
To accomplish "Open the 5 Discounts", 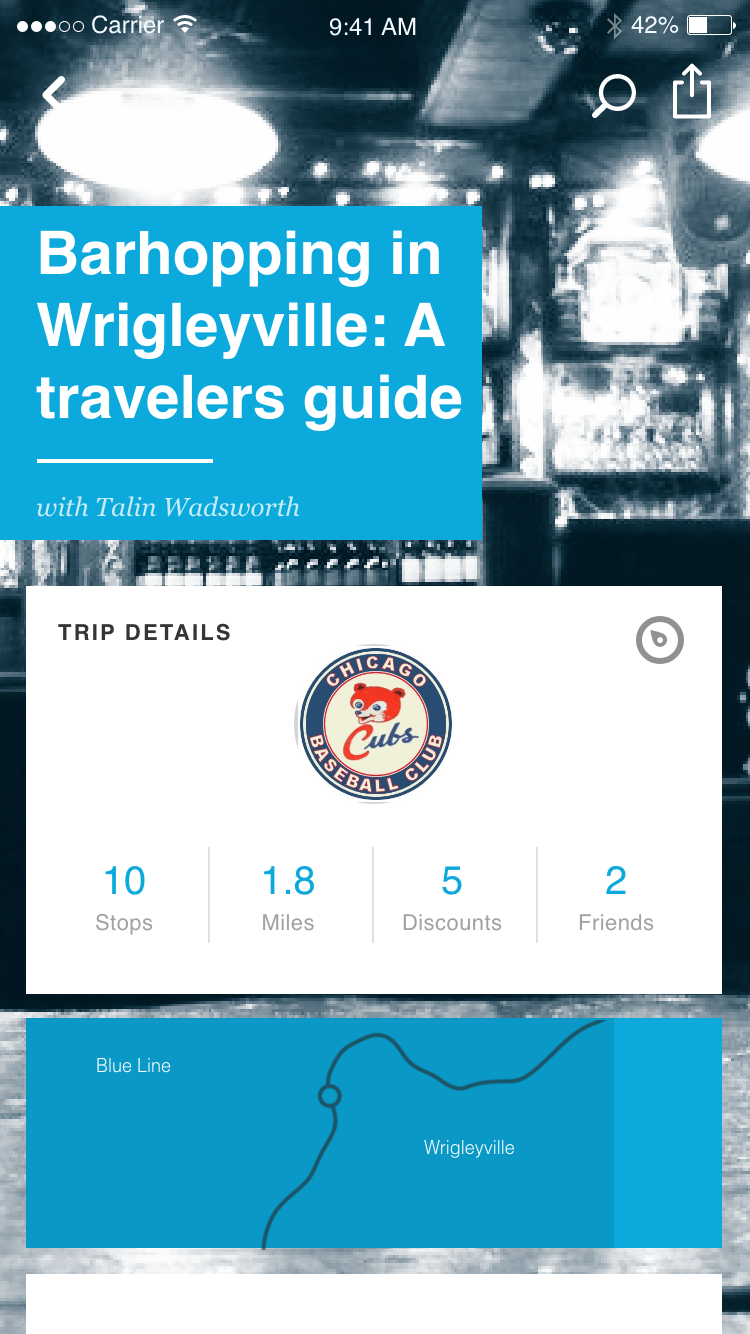I will point(452,897).
